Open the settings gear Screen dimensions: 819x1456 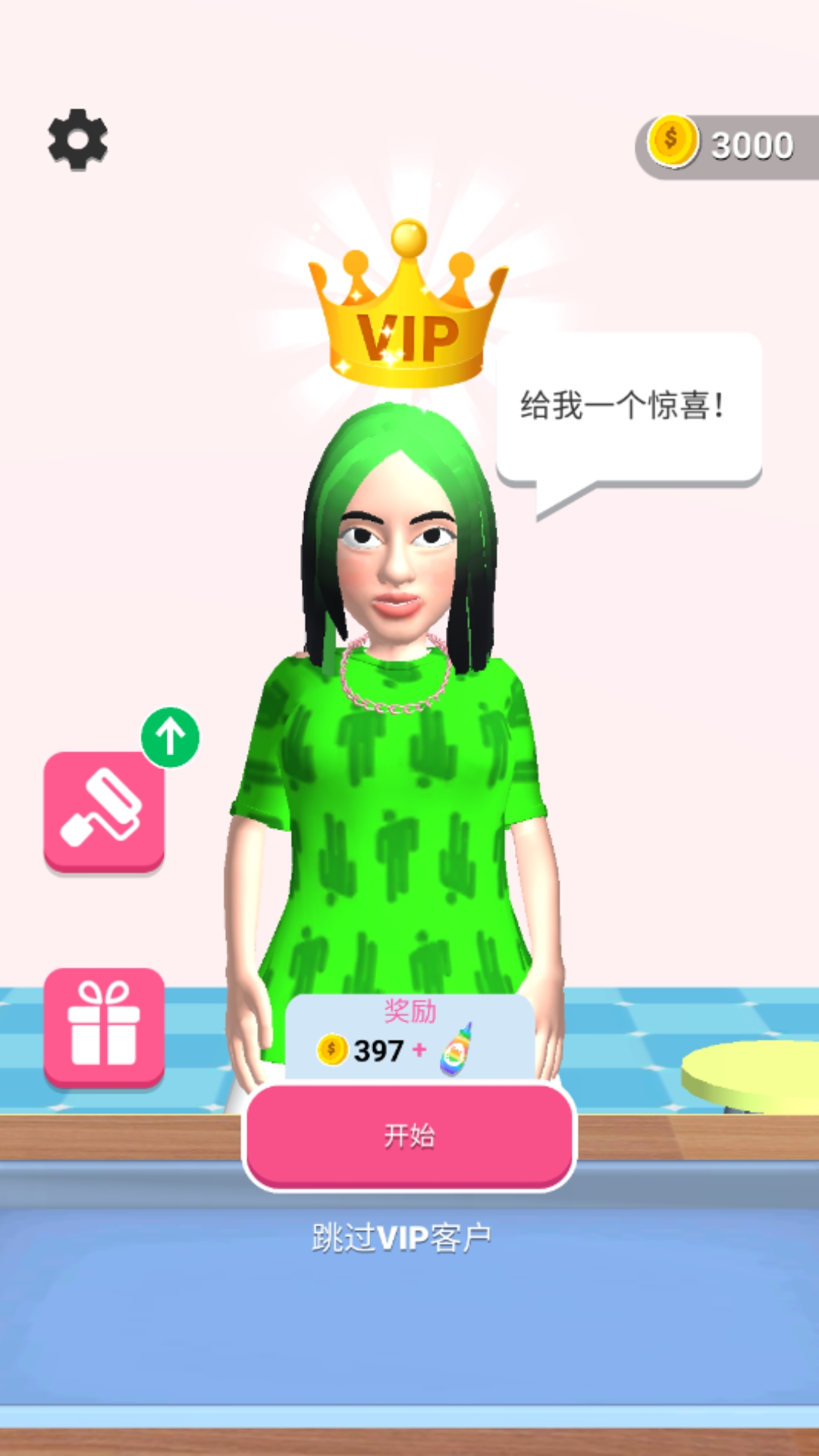[x=77, y=140]
